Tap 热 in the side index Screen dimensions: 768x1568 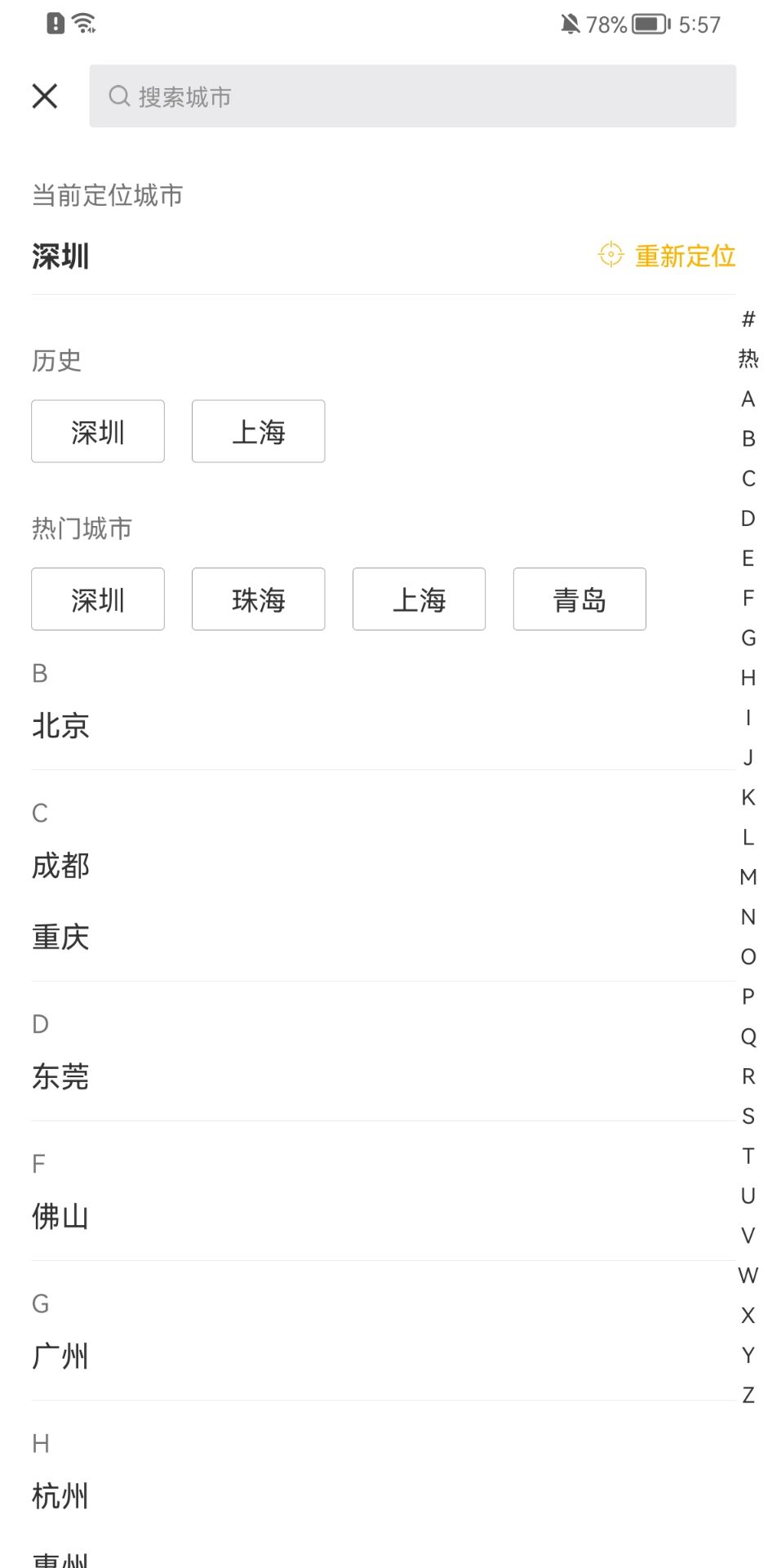(748, 359)
